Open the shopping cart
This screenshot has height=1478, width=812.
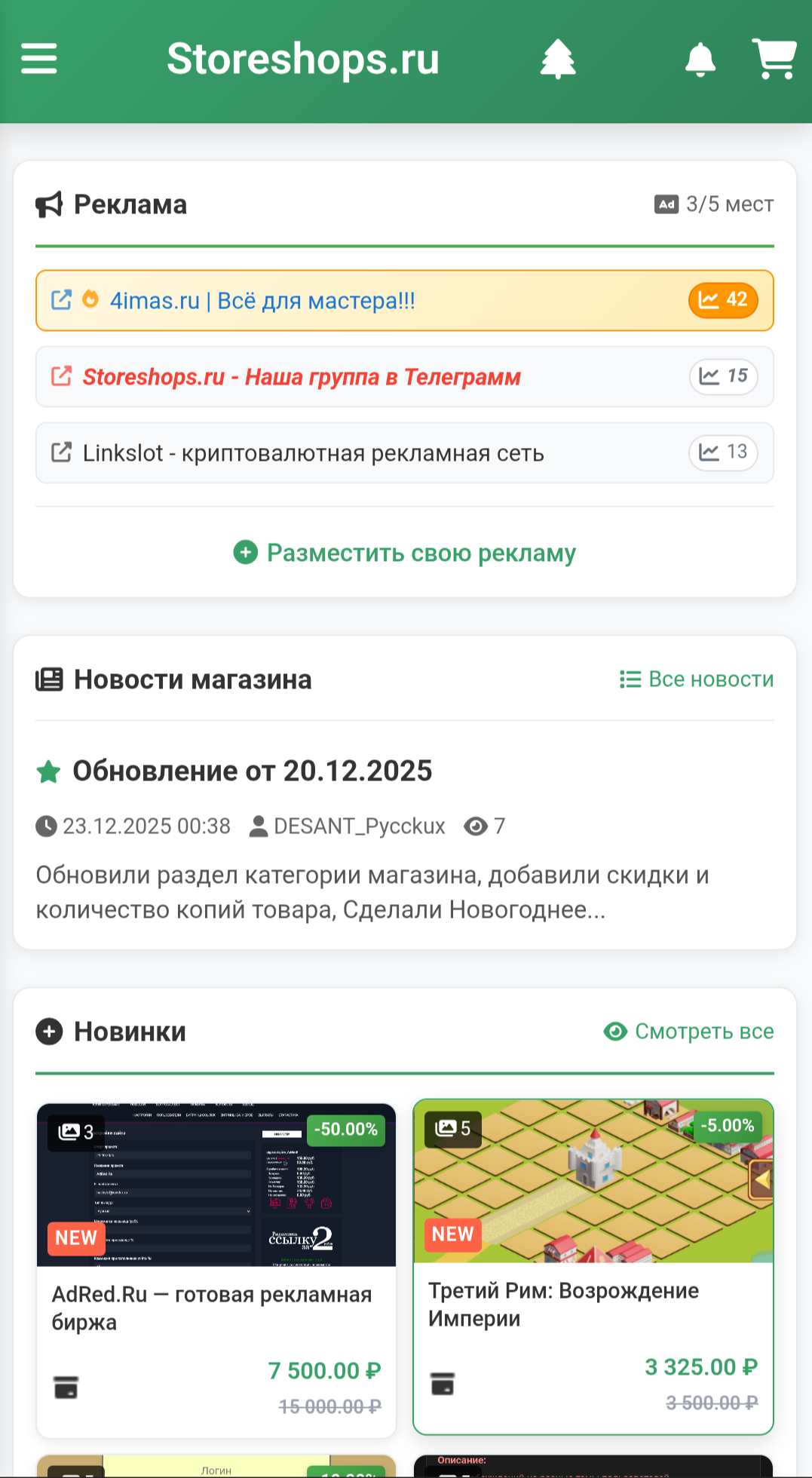coord(774,59)
